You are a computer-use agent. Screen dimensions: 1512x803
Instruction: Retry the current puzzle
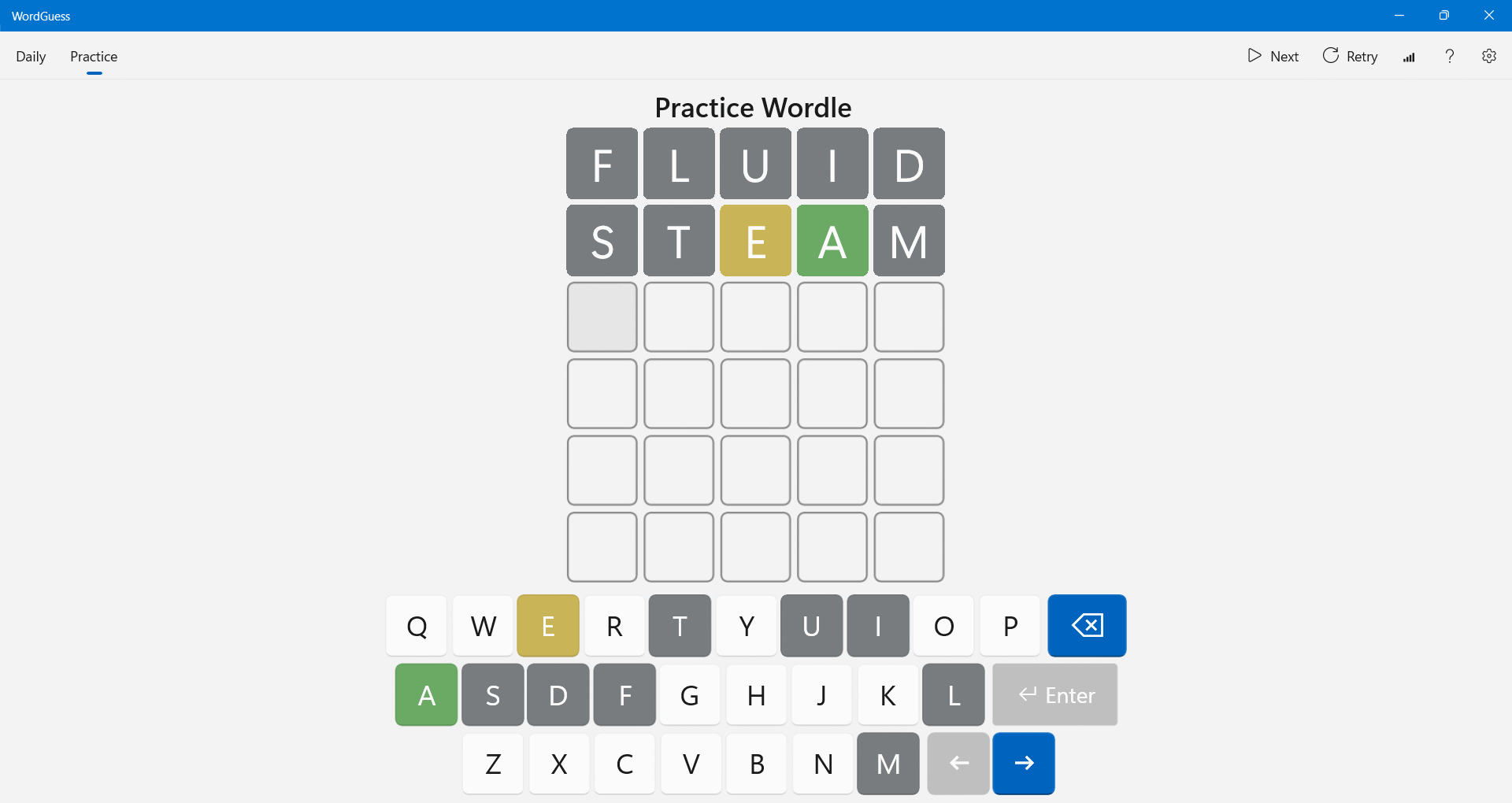1350,56
